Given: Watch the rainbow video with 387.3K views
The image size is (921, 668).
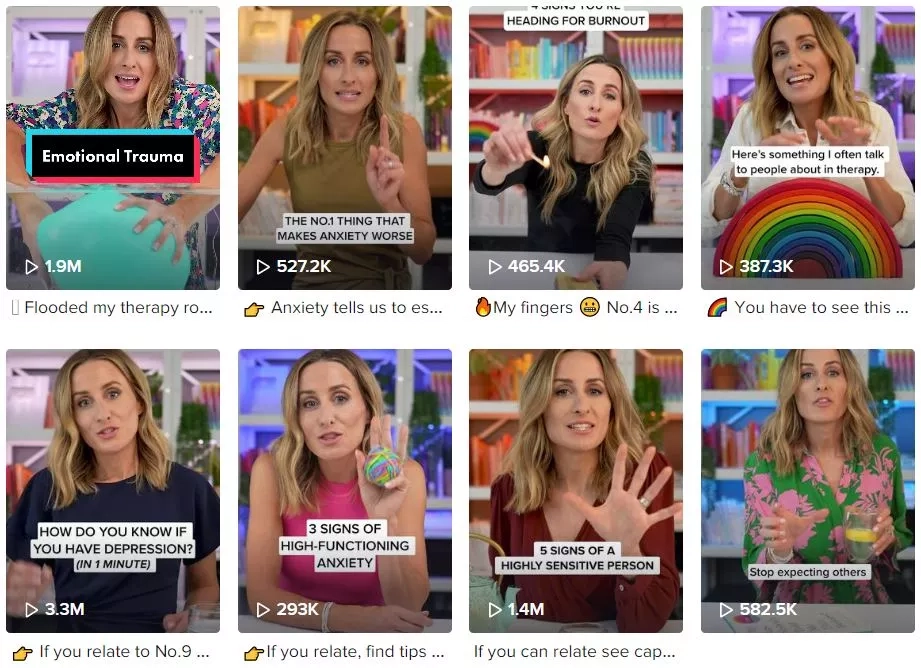Looking at the screenshot, I should [808, 148].
